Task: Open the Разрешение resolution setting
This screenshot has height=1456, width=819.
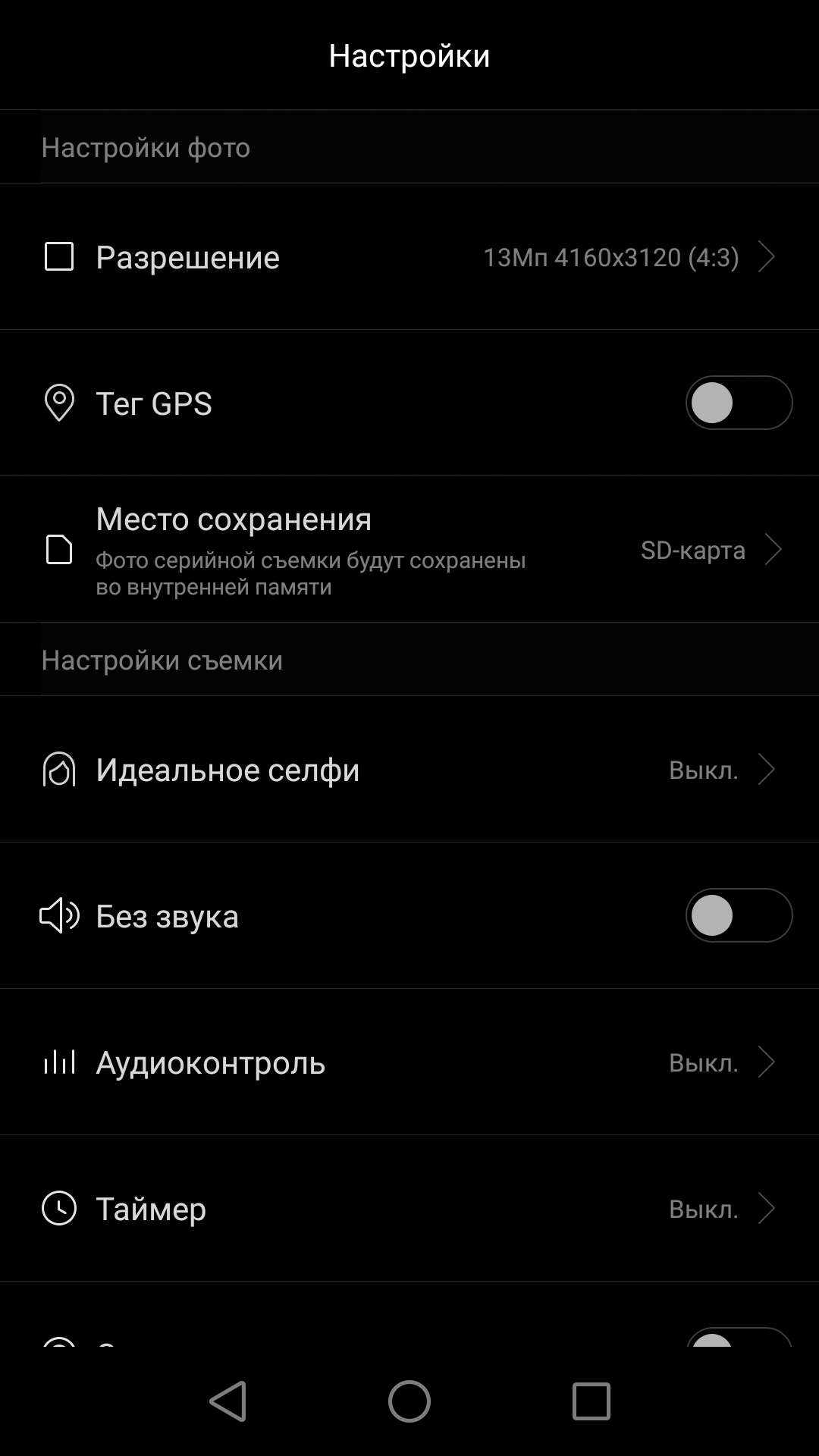Action: [x=409, y=256]
